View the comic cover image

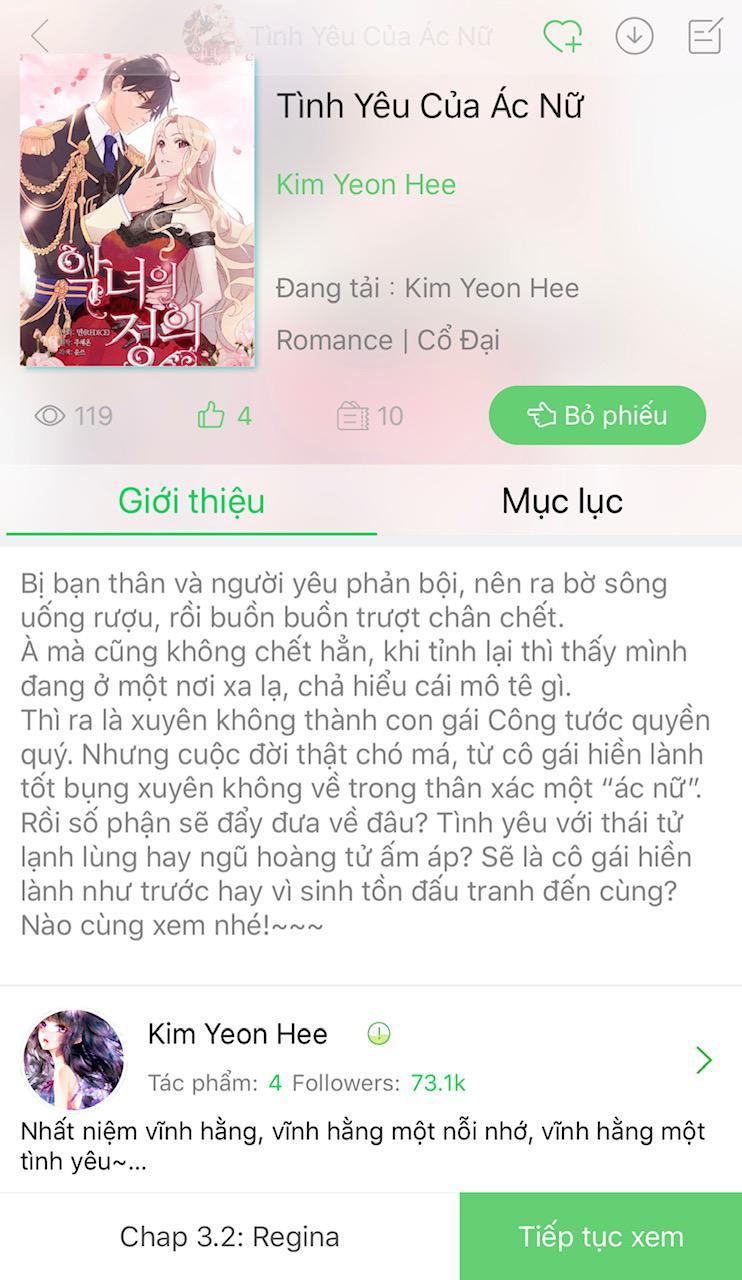(x=137, y=210)
